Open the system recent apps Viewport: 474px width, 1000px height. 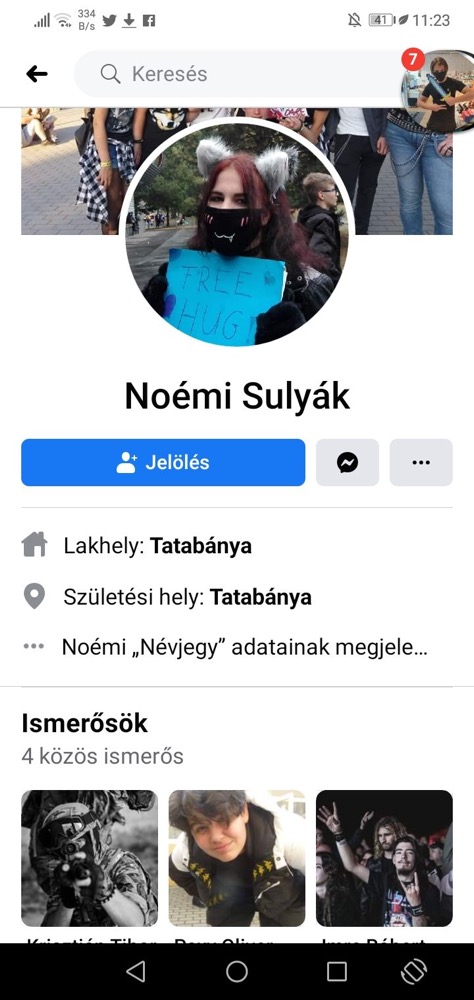point(337,971)
